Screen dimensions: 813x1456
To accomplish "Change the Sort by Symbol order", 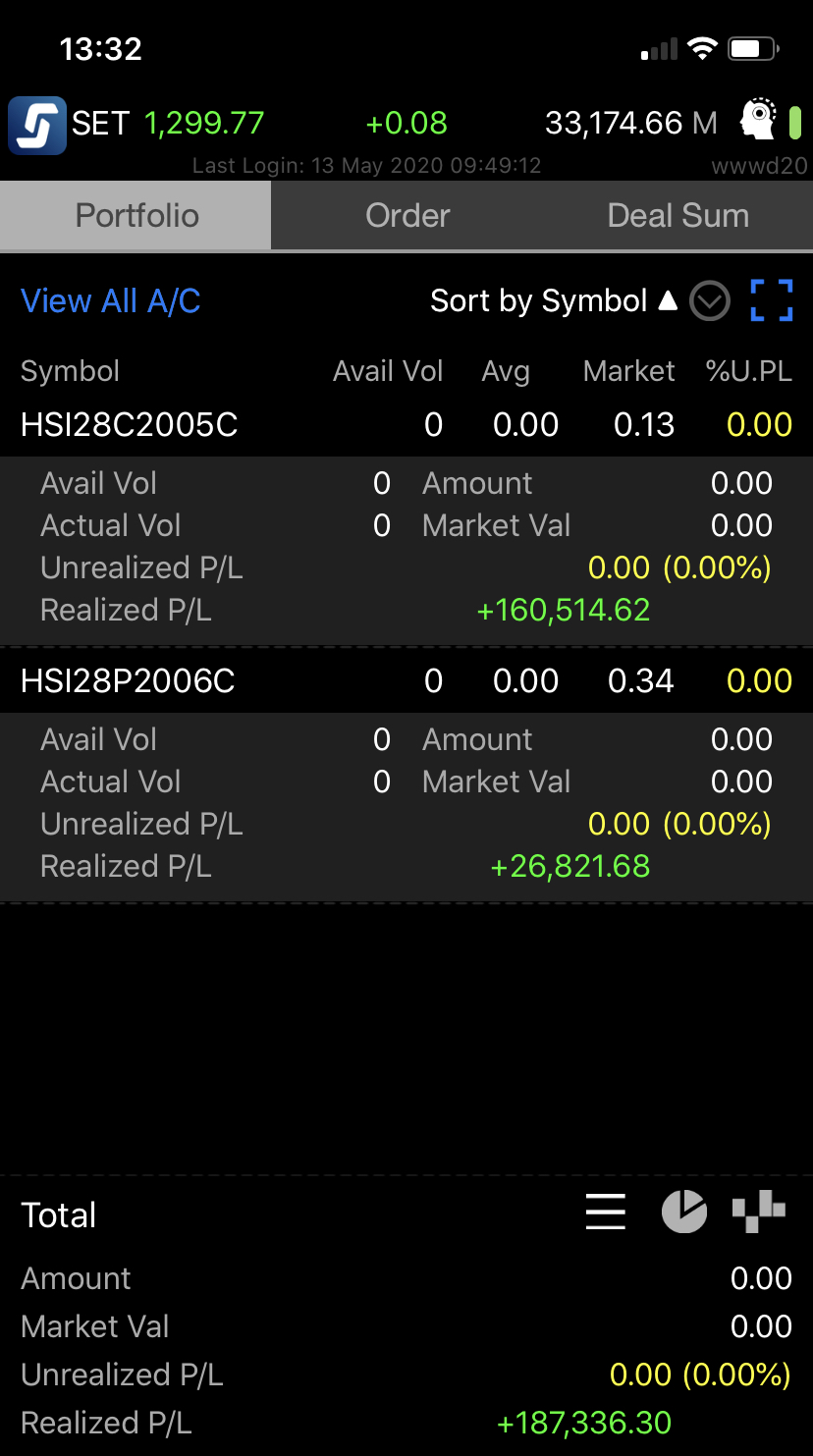I will [x=554, y=300].
